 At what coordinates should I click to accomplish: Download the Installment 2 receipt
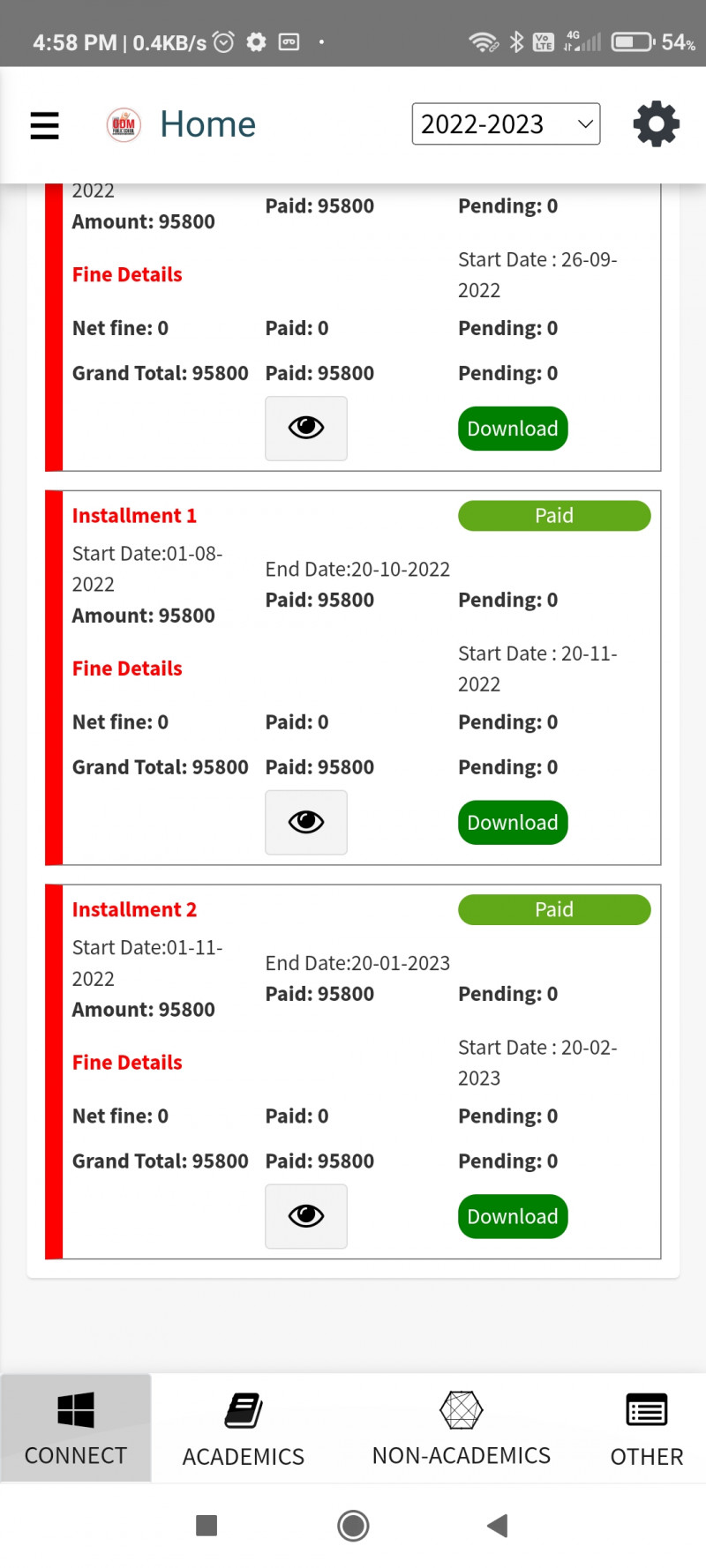[x=513, y=1216]
